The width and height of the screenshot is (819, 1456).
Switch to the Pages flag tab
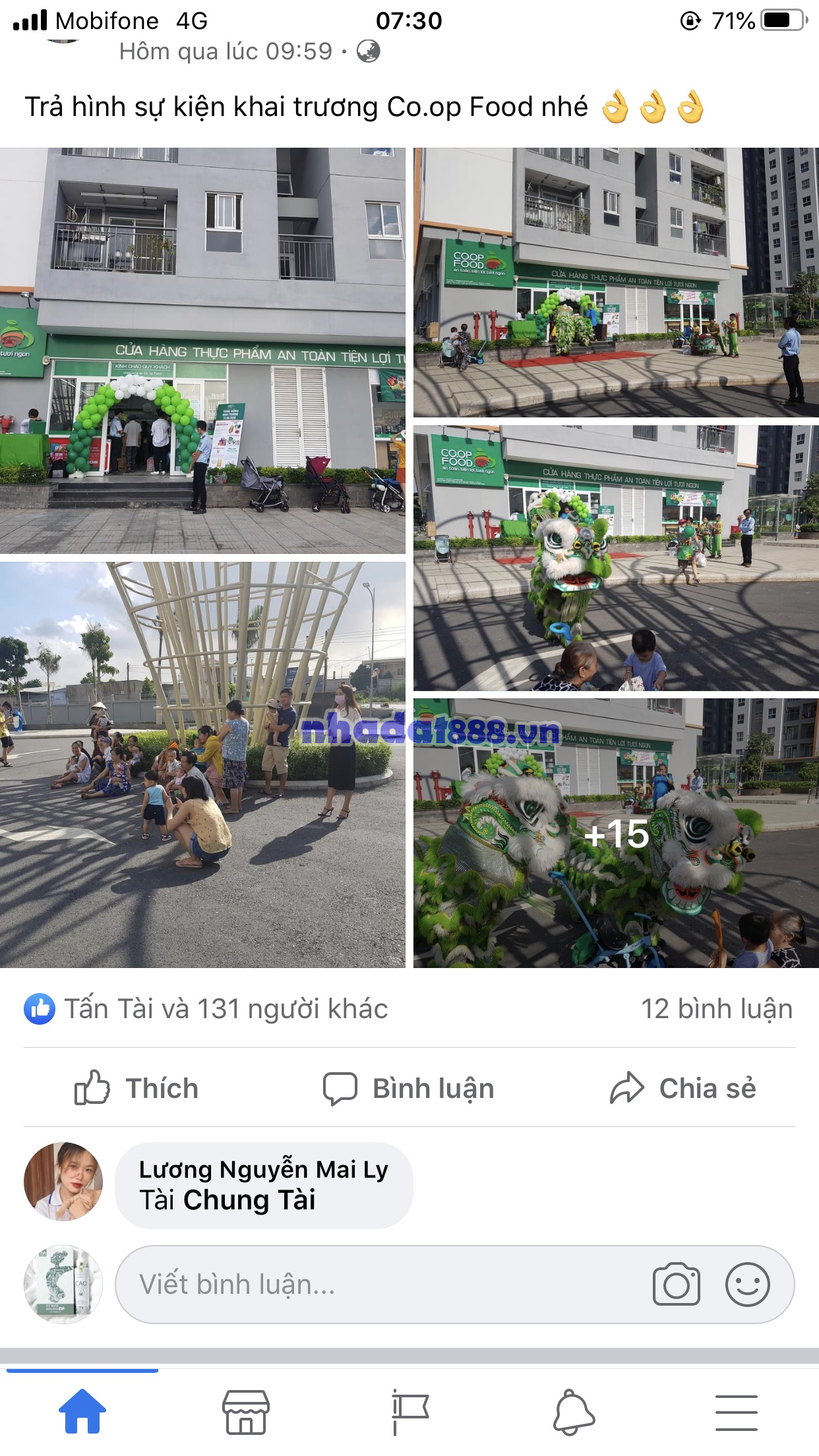(x=409, y=1412)
